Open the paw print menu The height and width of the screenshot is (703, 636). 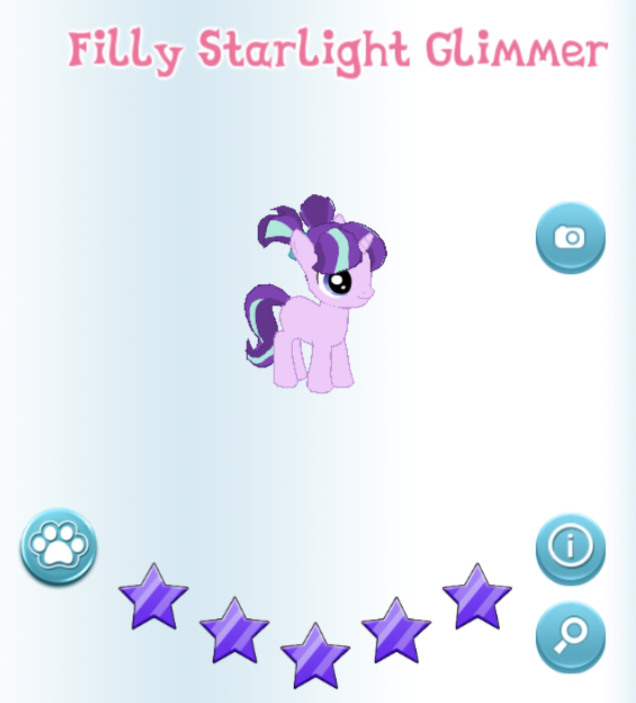[59, 546]
